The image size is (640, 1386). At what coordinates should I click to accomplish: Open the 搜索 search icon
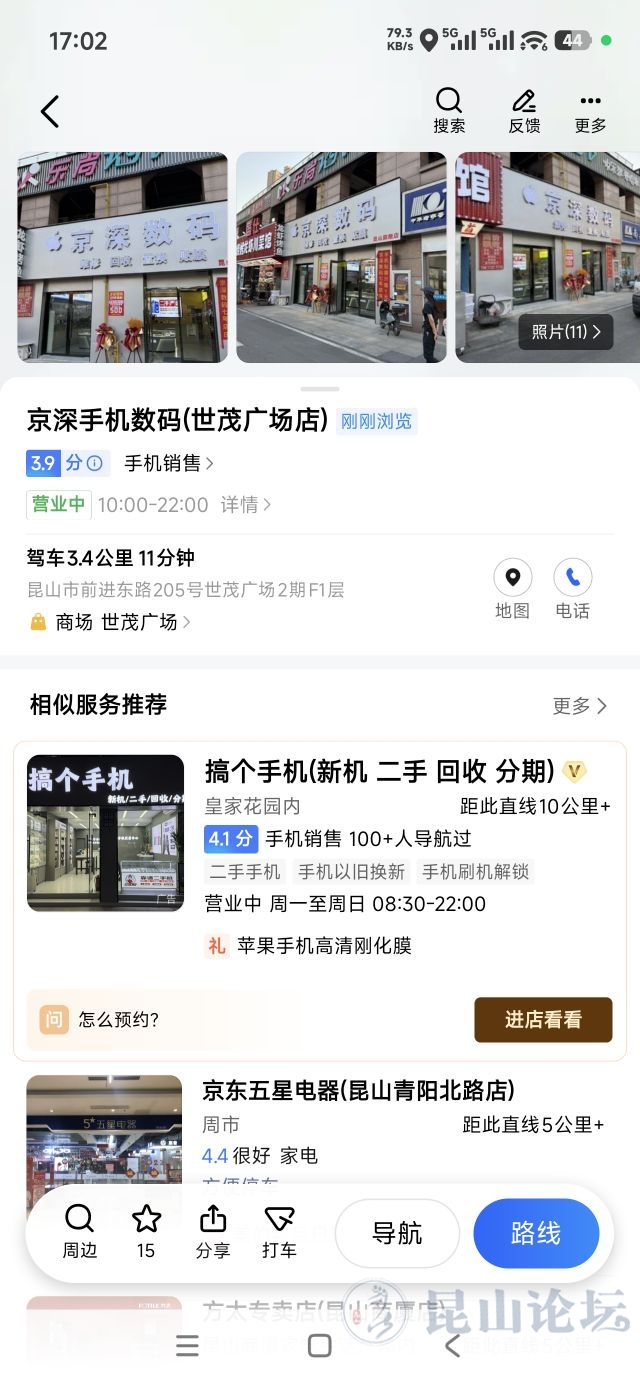[449, 110]
